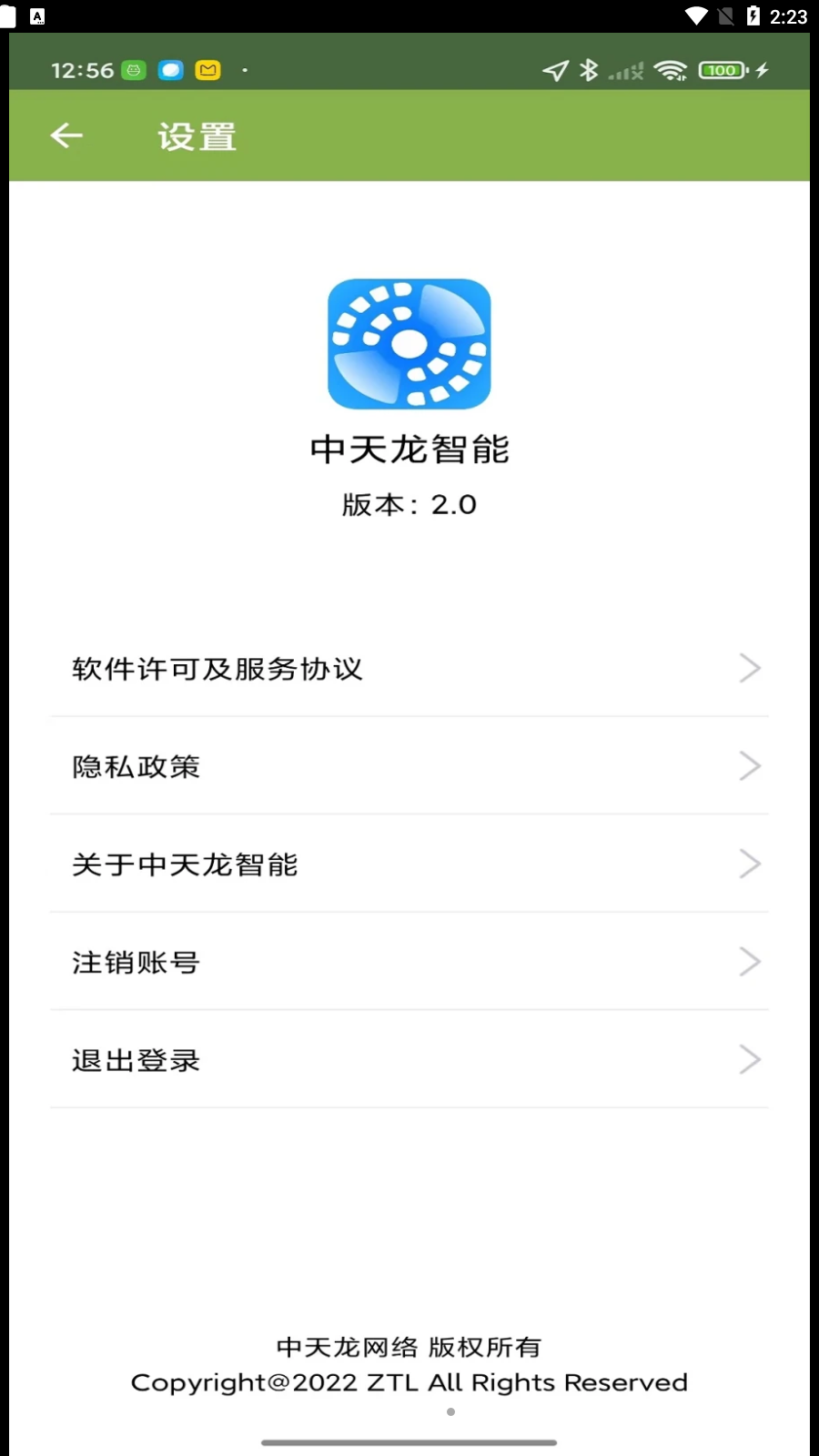819x1456 pixels.
Task: Tap the Copyright@2022 ZTL footer text
Action: [x=409, y=1381]
